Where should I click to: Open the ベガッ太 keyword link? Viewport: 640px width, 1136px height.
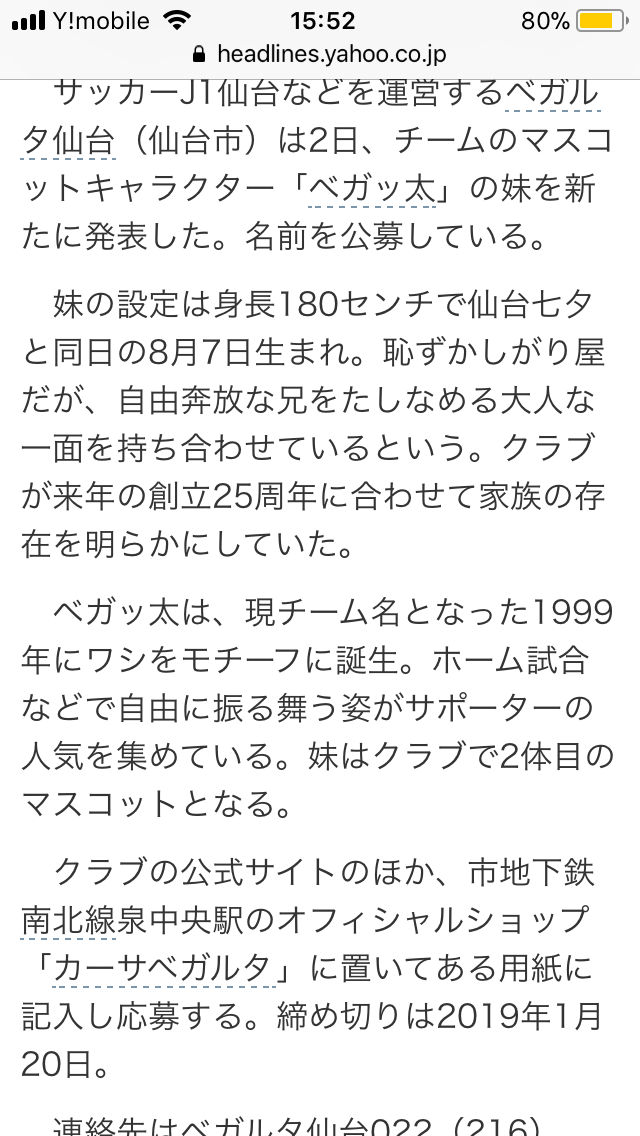tap(373, 187)
